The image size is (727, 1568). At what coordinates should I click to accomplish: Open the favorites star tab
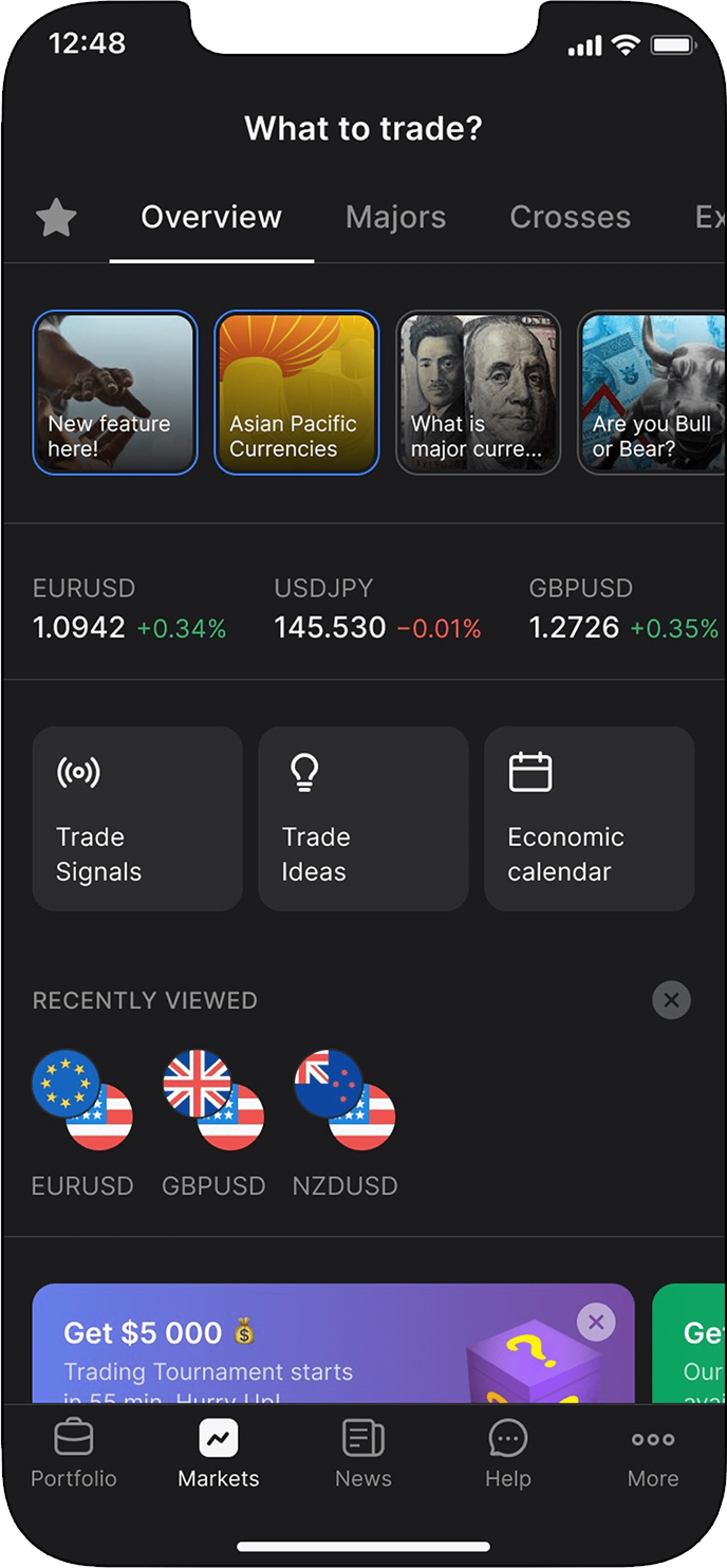pos(56,217)
